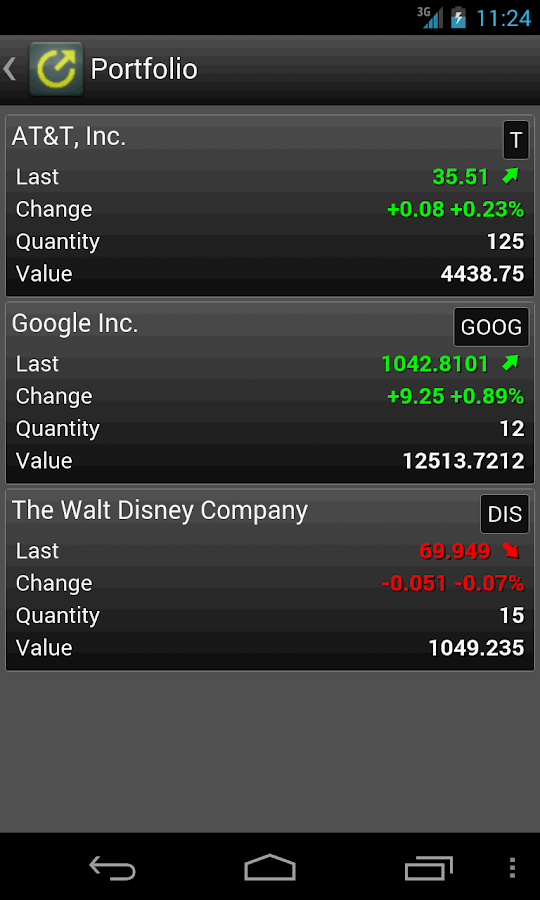Tap the DIS ticker button
Viewport: 540px width, 900px height.
[x=504, y=514]
